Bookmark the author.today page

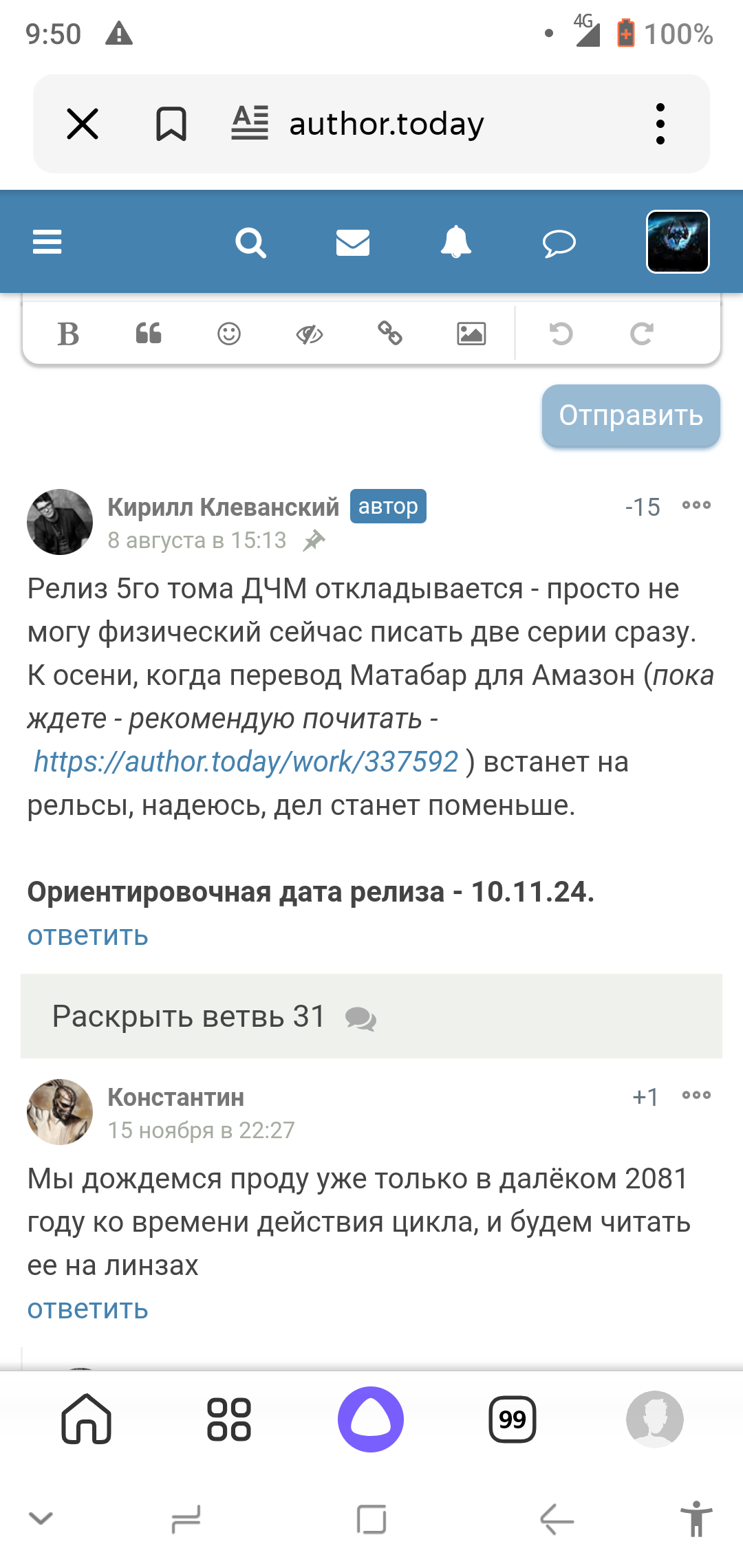[x=171, y=124]
